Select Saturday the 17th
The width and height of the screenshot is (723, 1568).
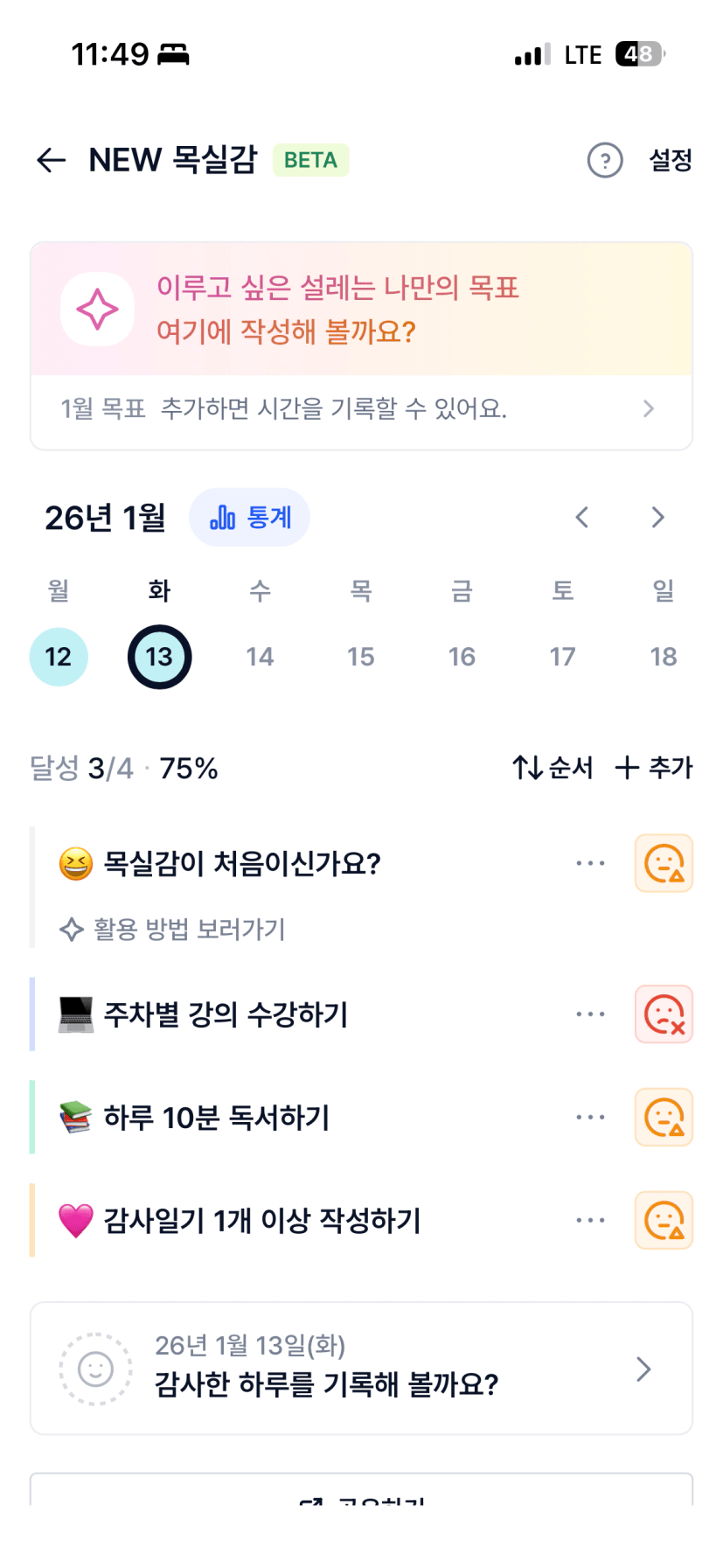click(x=562, y=657)
